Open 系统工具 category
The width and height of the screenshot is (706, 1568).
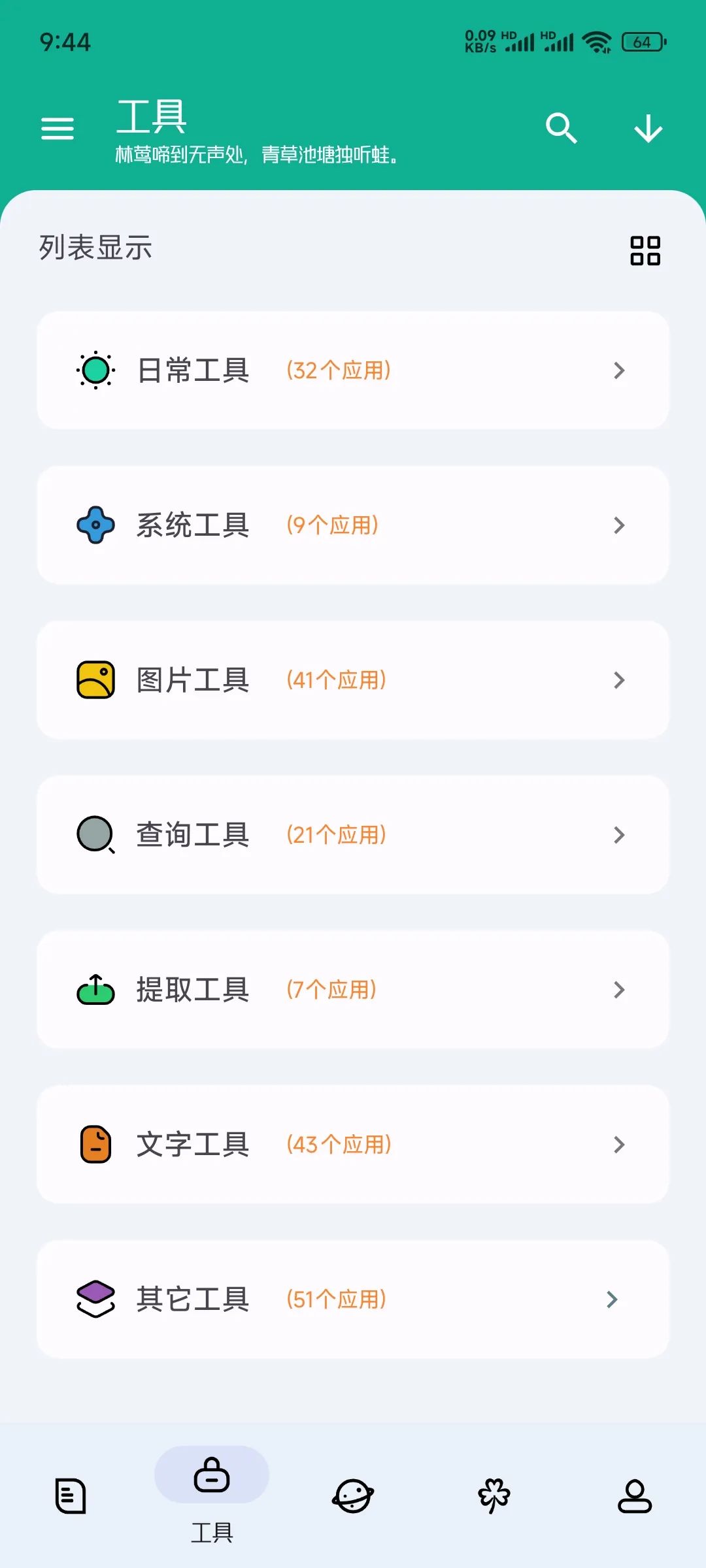(353, 525)
